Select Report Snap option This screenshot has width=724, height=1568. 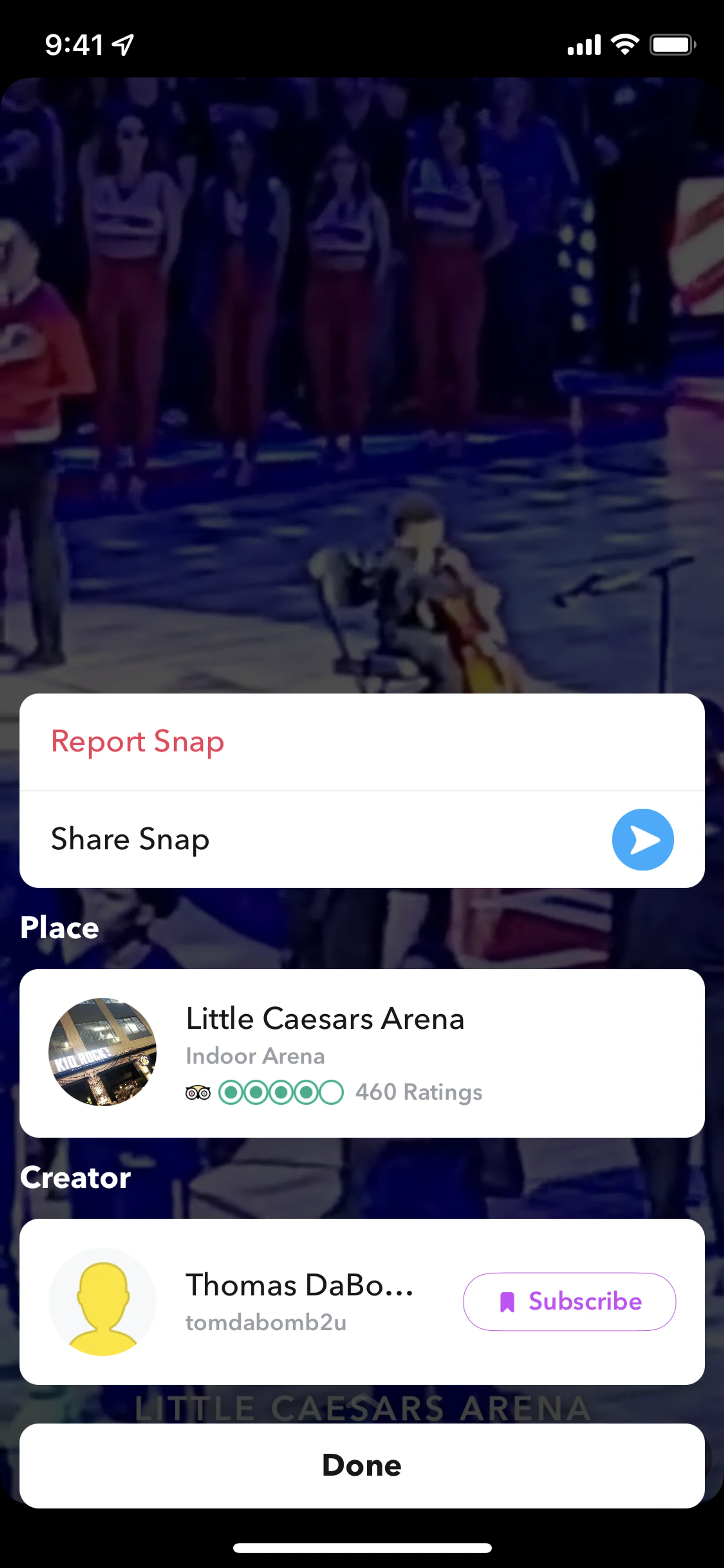138,742
